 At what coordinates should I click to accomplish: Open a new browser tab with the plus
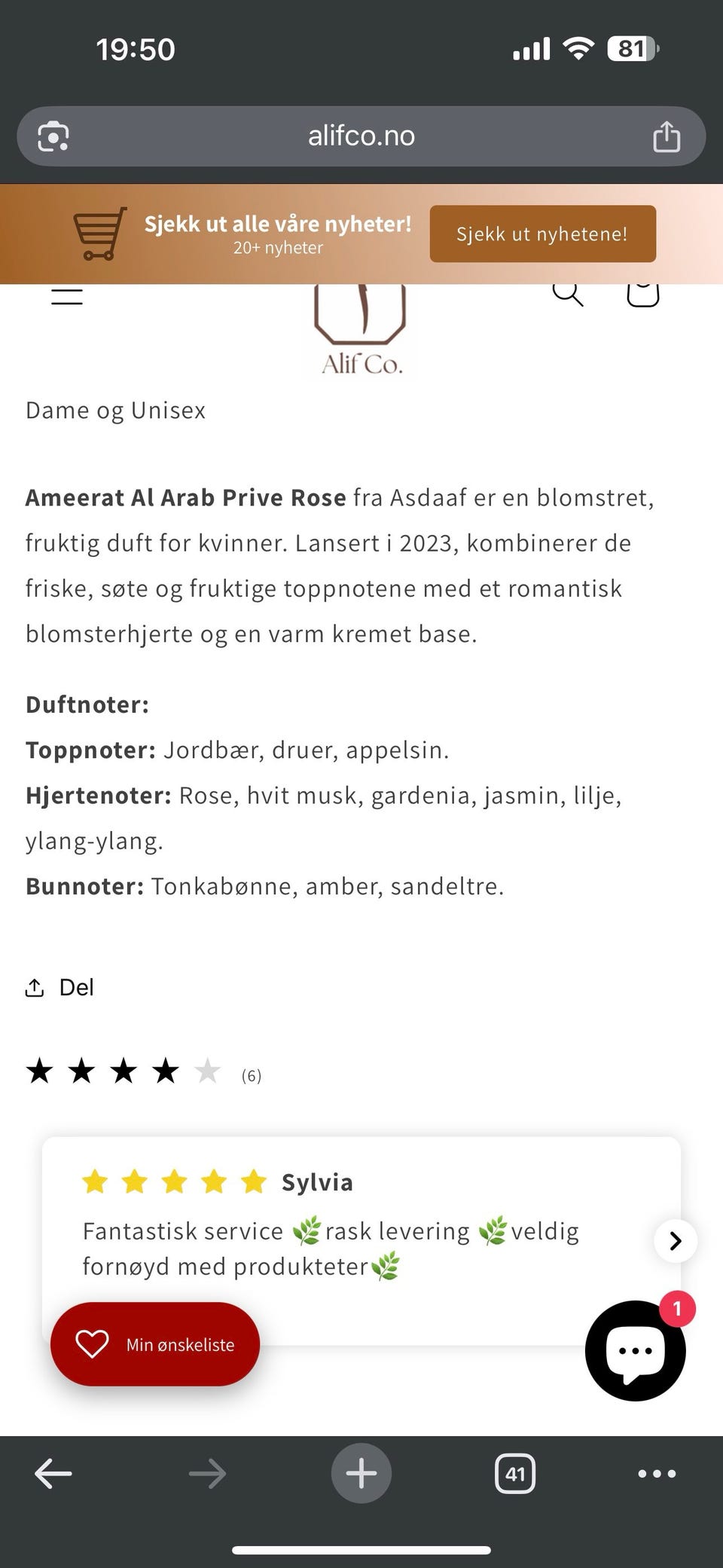[361, 1474]
